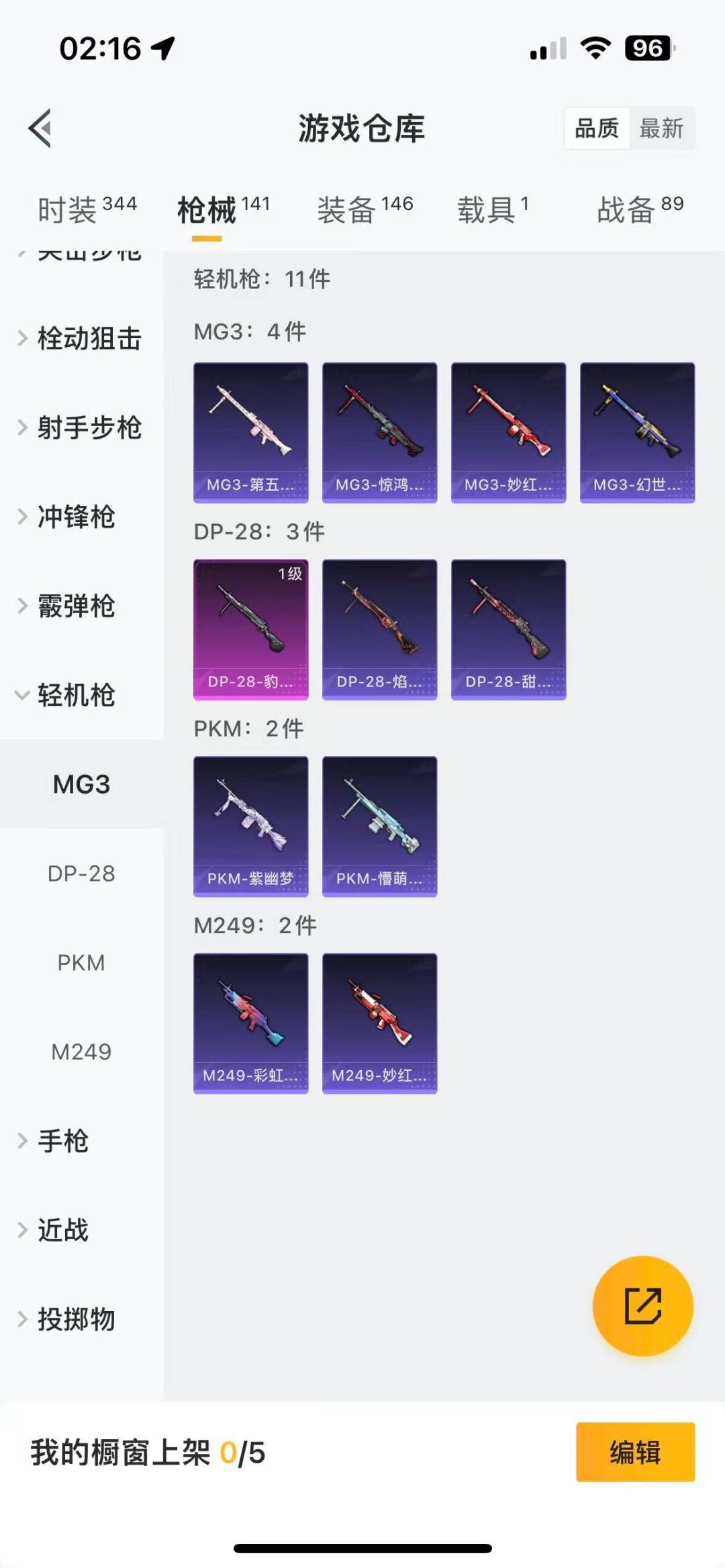Image resolution: width=725 pixels, height=1568 pixels.
Task: Tap the yellow share floating button
Action: (642, 1306)
